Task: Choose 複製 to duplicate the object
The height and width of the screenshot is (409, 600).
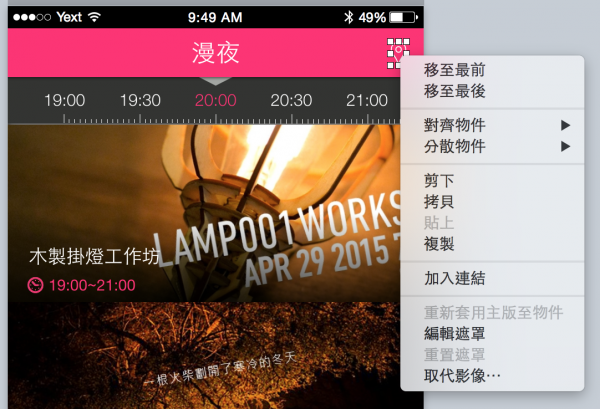Action: coord(440,243)
